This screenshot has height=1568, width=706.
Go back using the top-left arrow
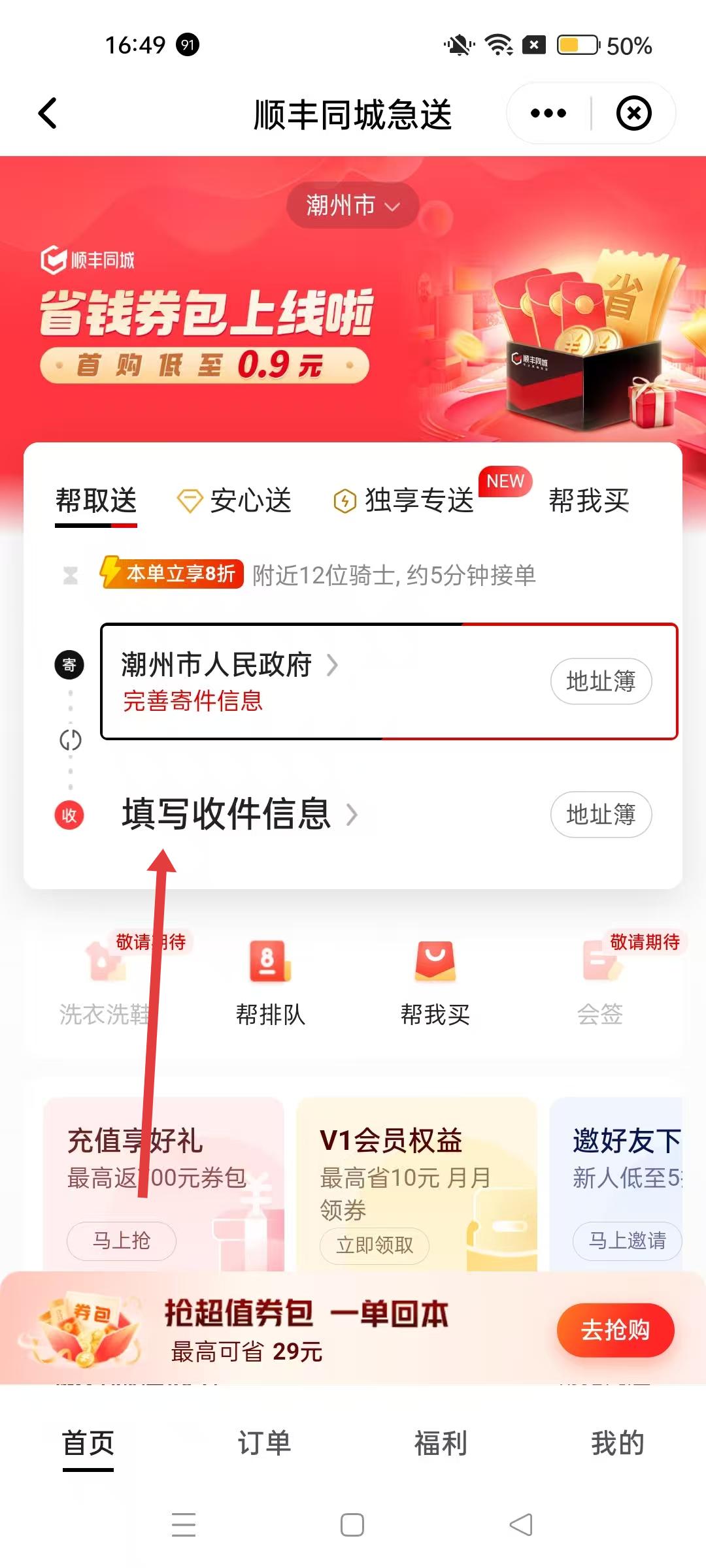pyautogui.click(x=48, y=114)
